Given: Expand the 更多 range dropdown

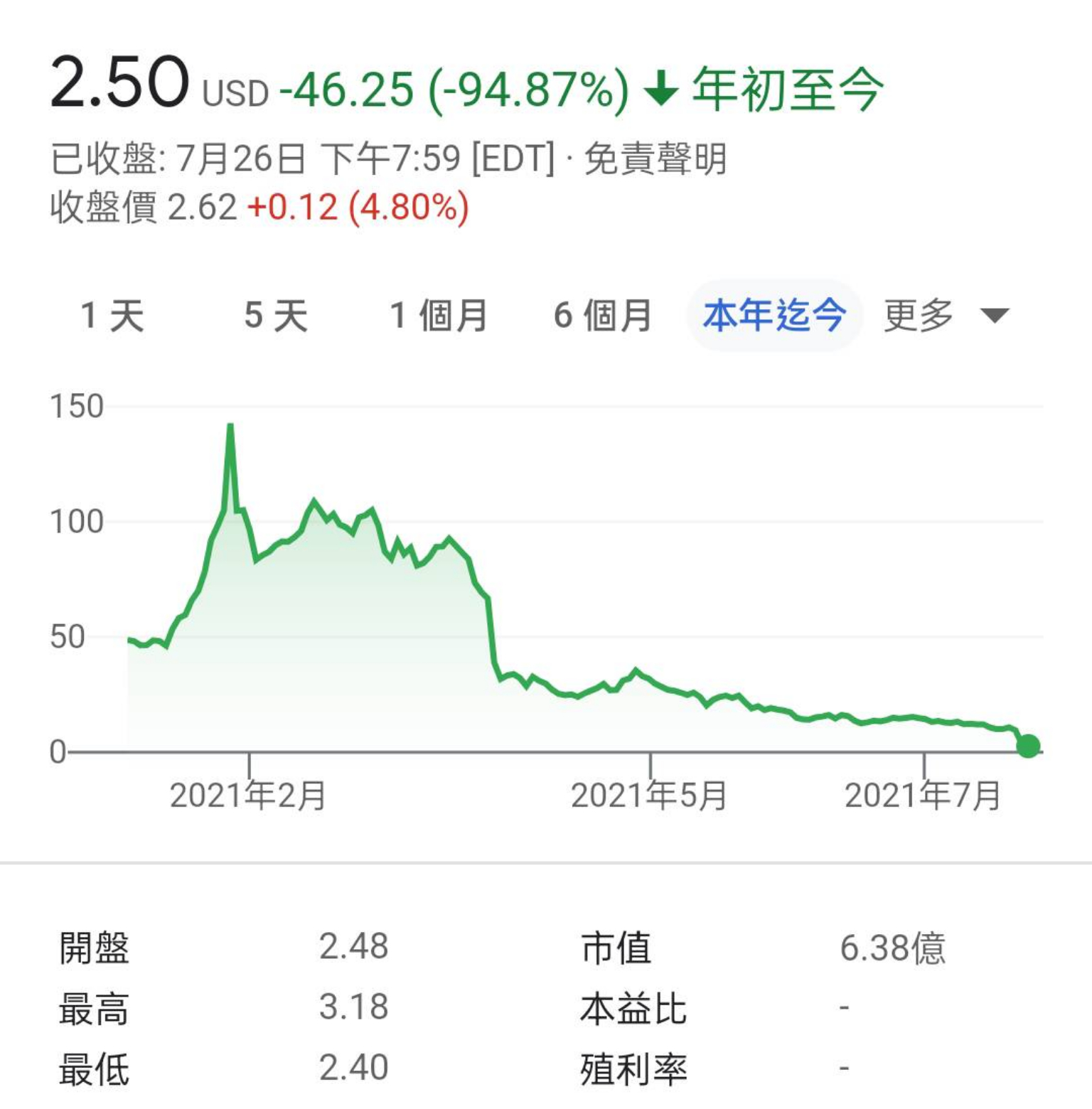Looking at the screenshot, I should pyautogui.click(x=946, y=316).
